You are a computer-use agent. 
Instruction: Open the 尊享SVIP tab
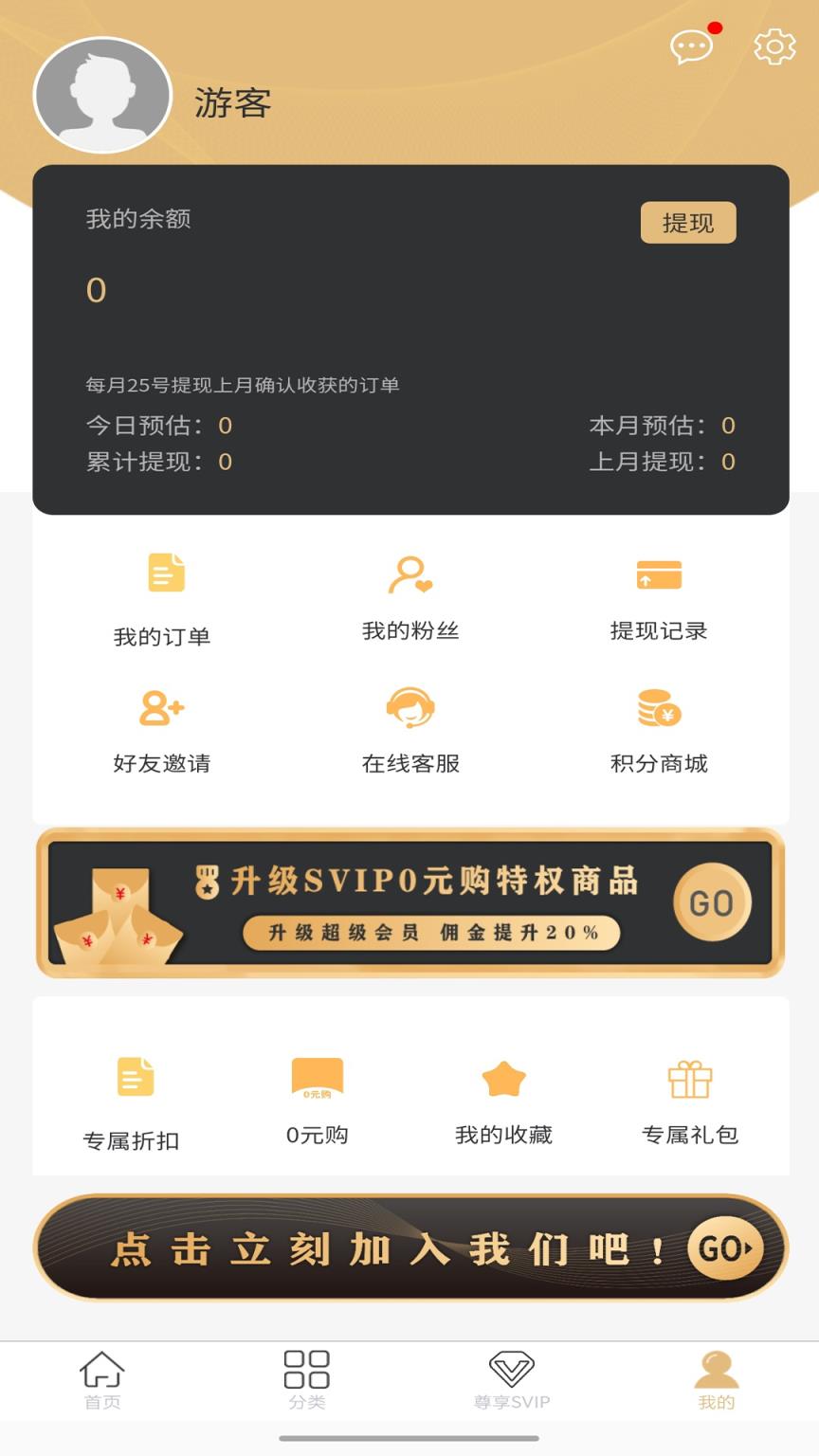tap(512, 1380)
